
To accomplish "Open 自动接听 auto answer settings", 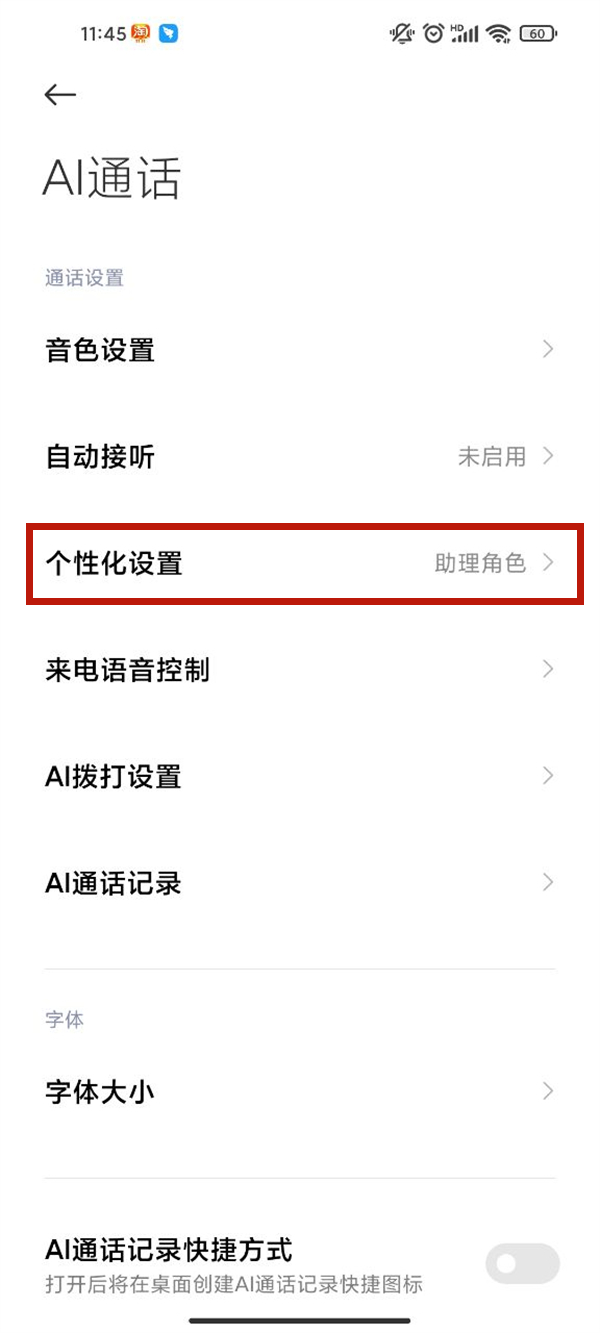I will pos(300,457).
